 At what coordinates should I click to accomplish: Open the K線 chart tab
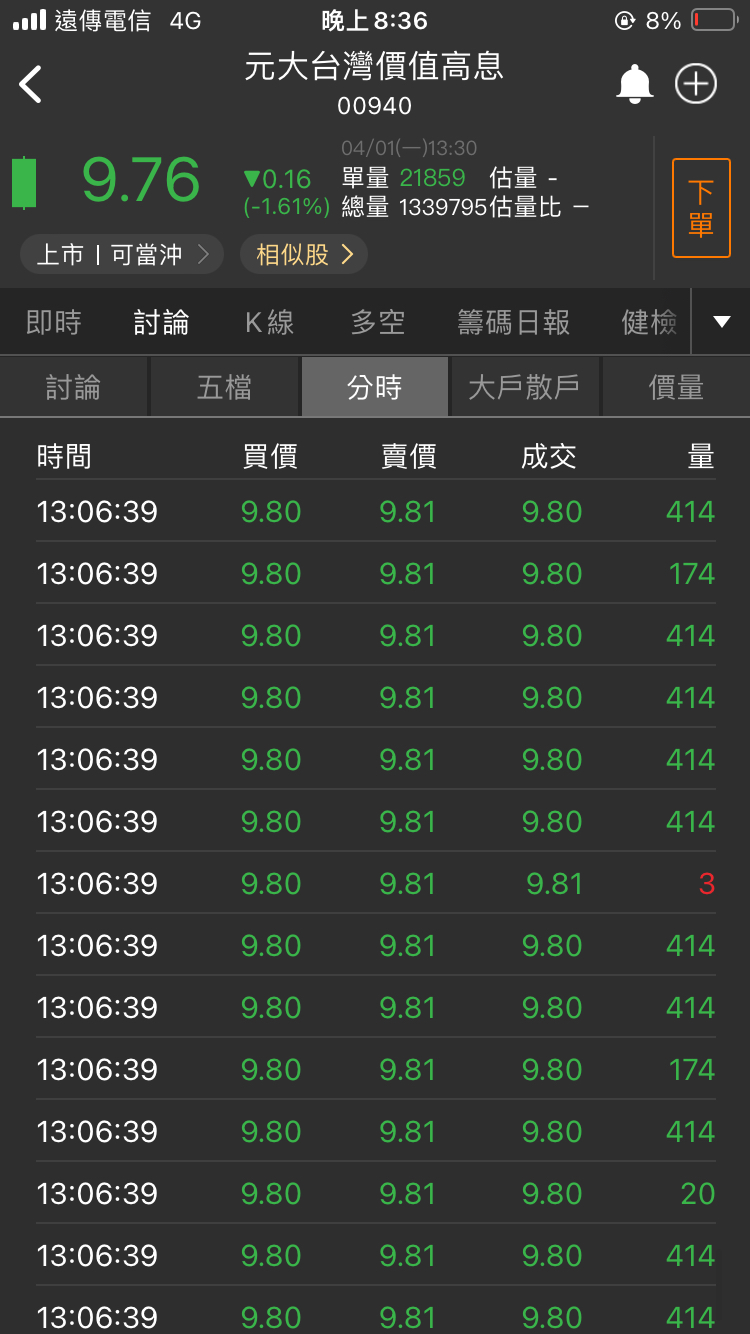click(270, 322)
